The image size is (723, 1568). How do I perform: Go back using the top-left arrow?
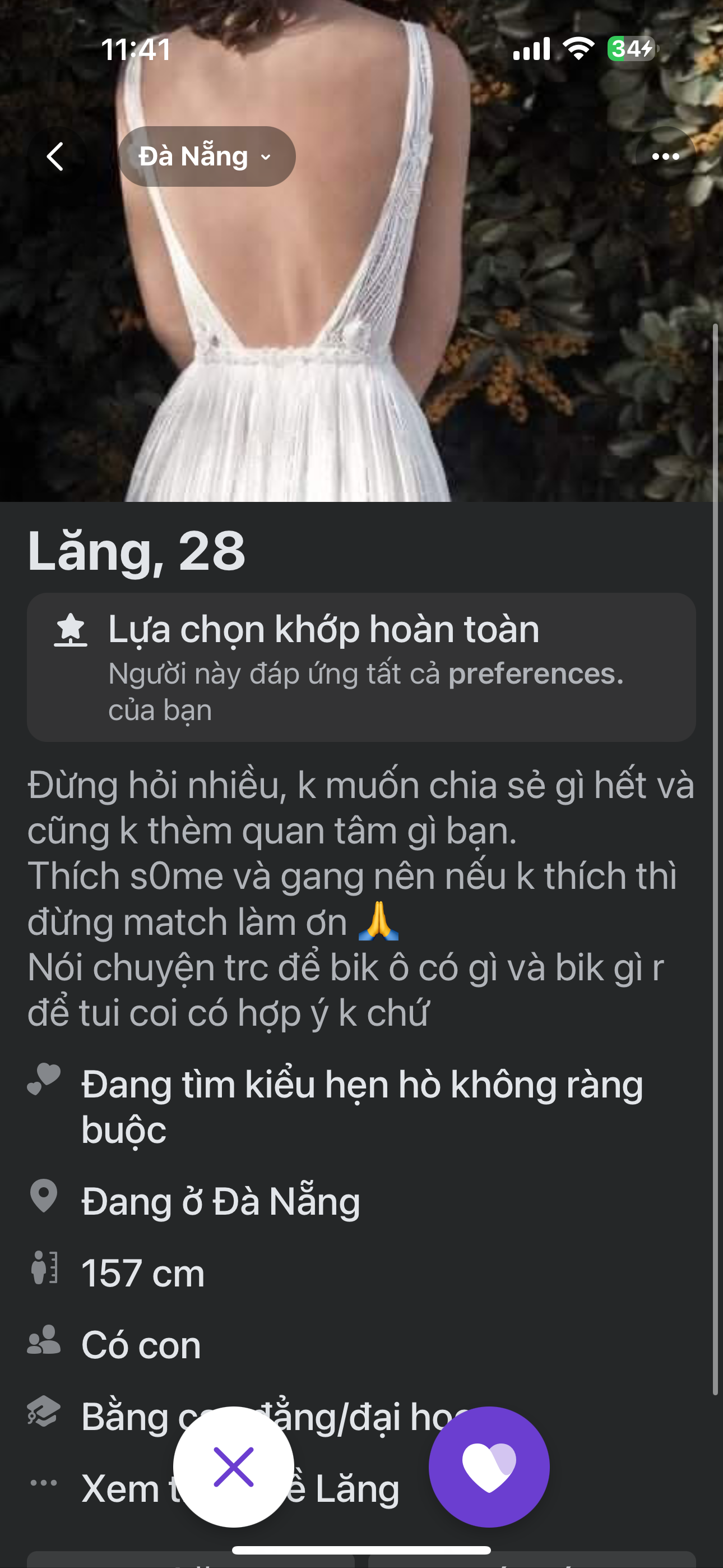55,156
